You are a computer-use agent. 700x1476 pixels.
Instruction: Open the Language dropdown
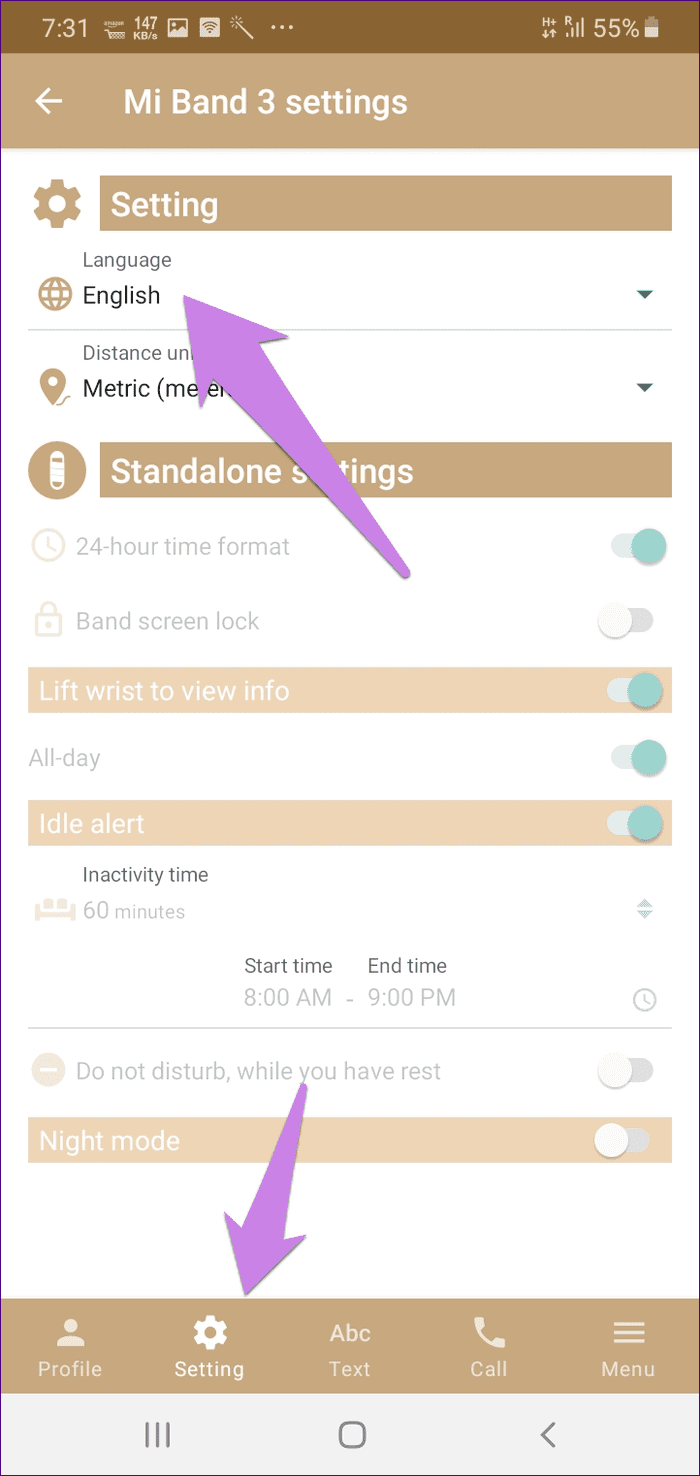350,284
